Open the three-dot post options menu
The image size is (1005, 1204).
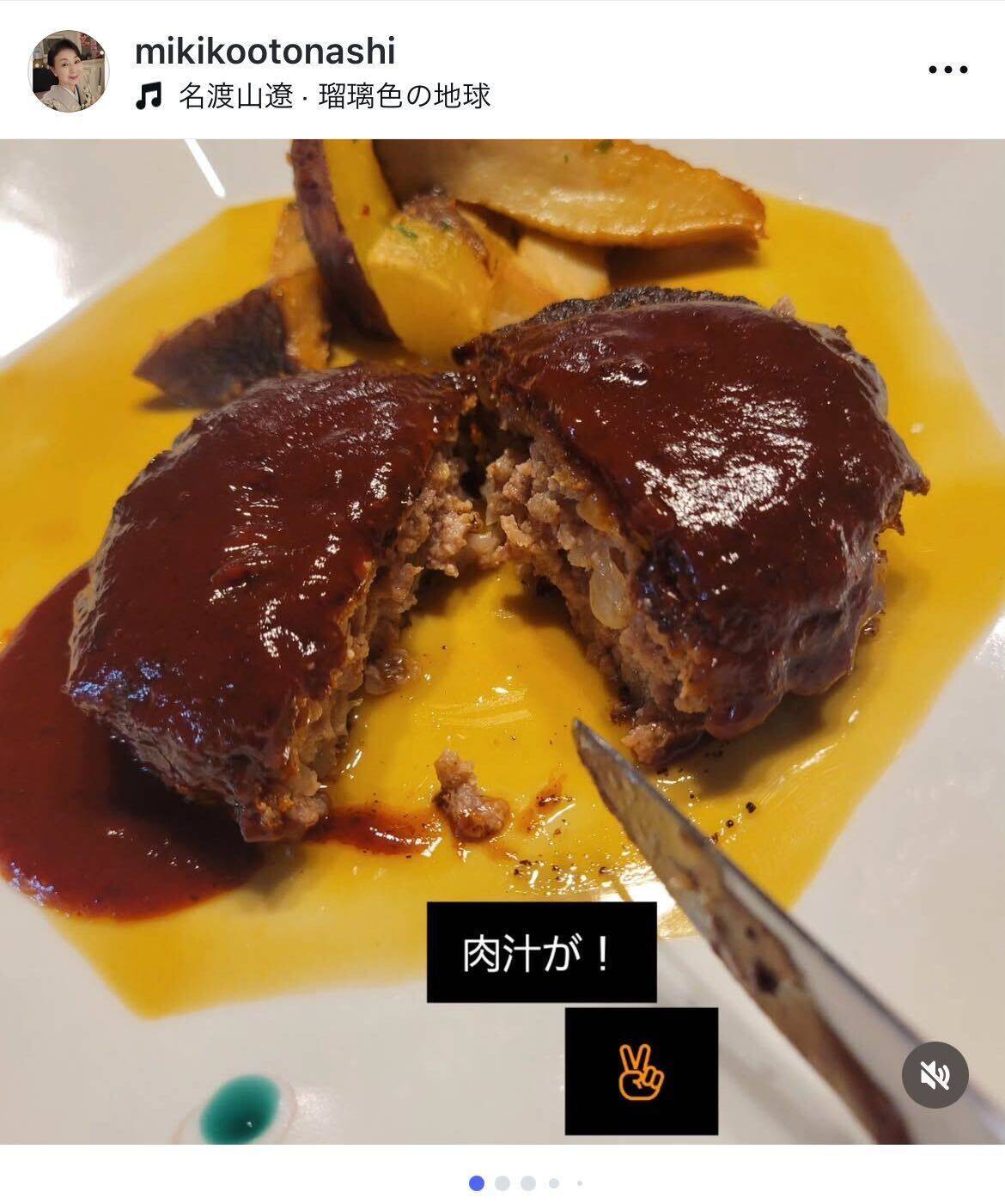(948, 70)
